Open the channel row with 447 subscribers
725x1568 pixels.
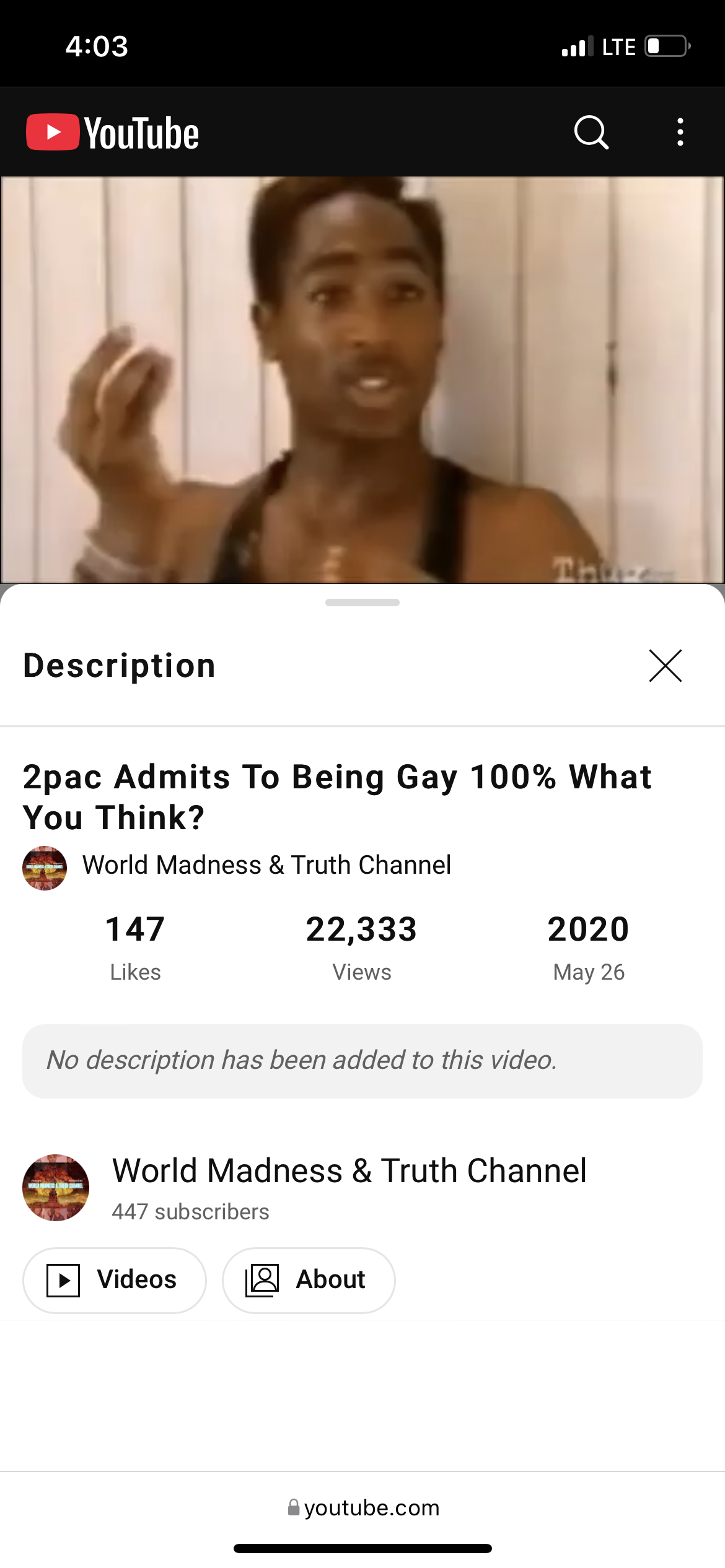[348, 1187]
